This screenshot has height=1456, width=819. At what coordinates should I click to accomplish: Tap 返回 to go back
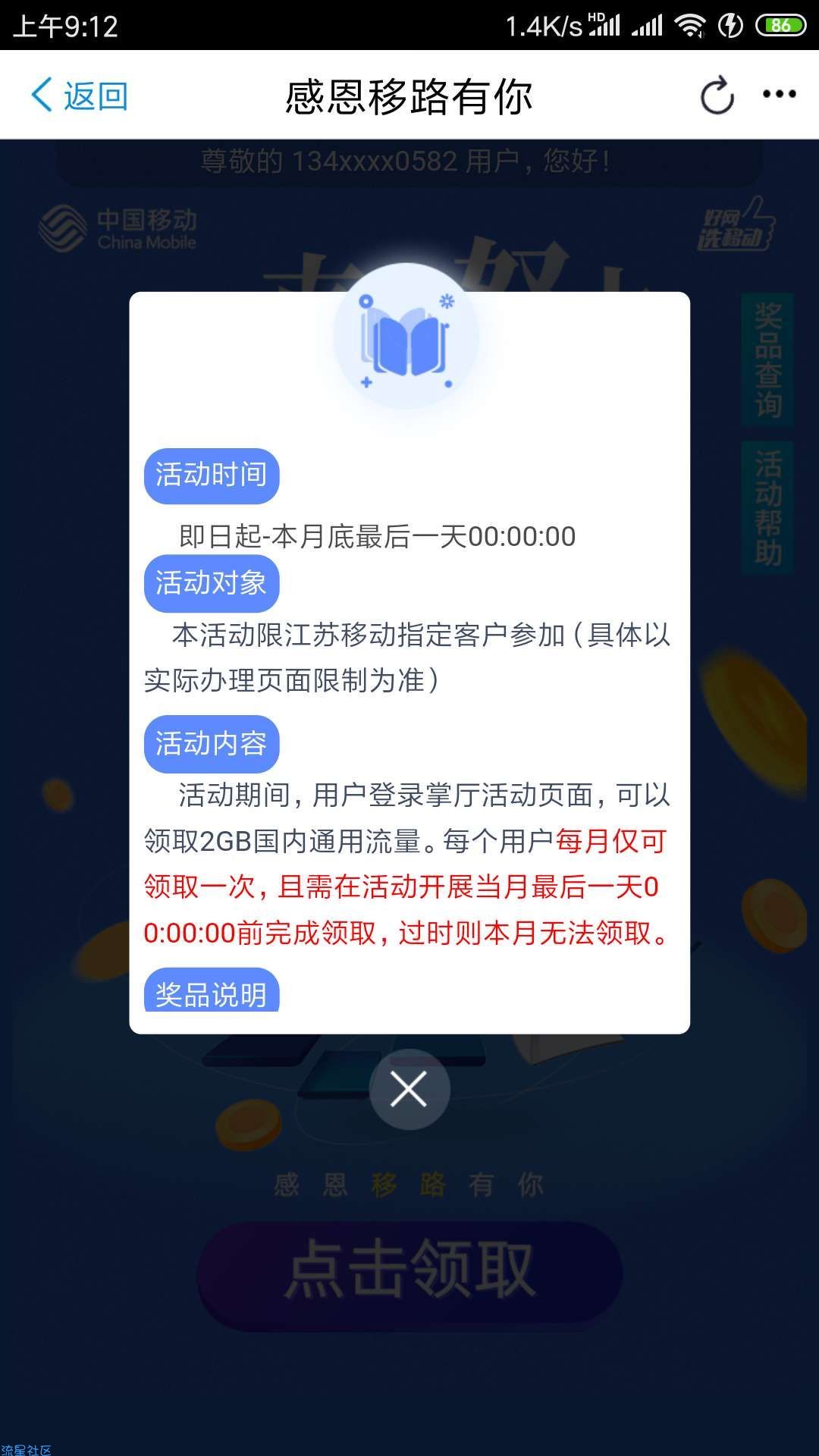pyautogui.click(x=79, y=96)
